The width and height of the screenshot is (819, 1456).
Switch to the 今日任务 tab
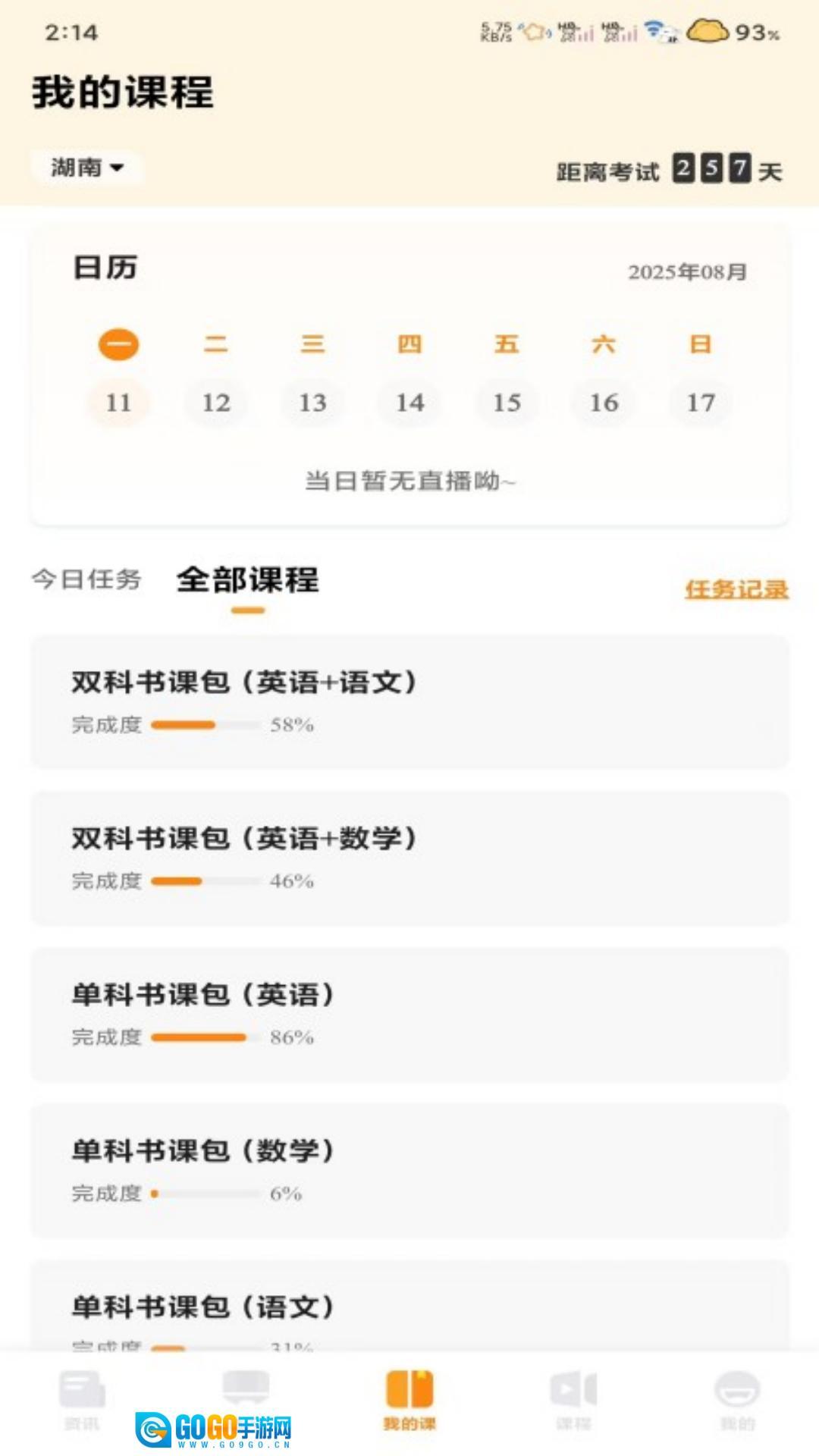pyautogui.click(x=86, y=580)
